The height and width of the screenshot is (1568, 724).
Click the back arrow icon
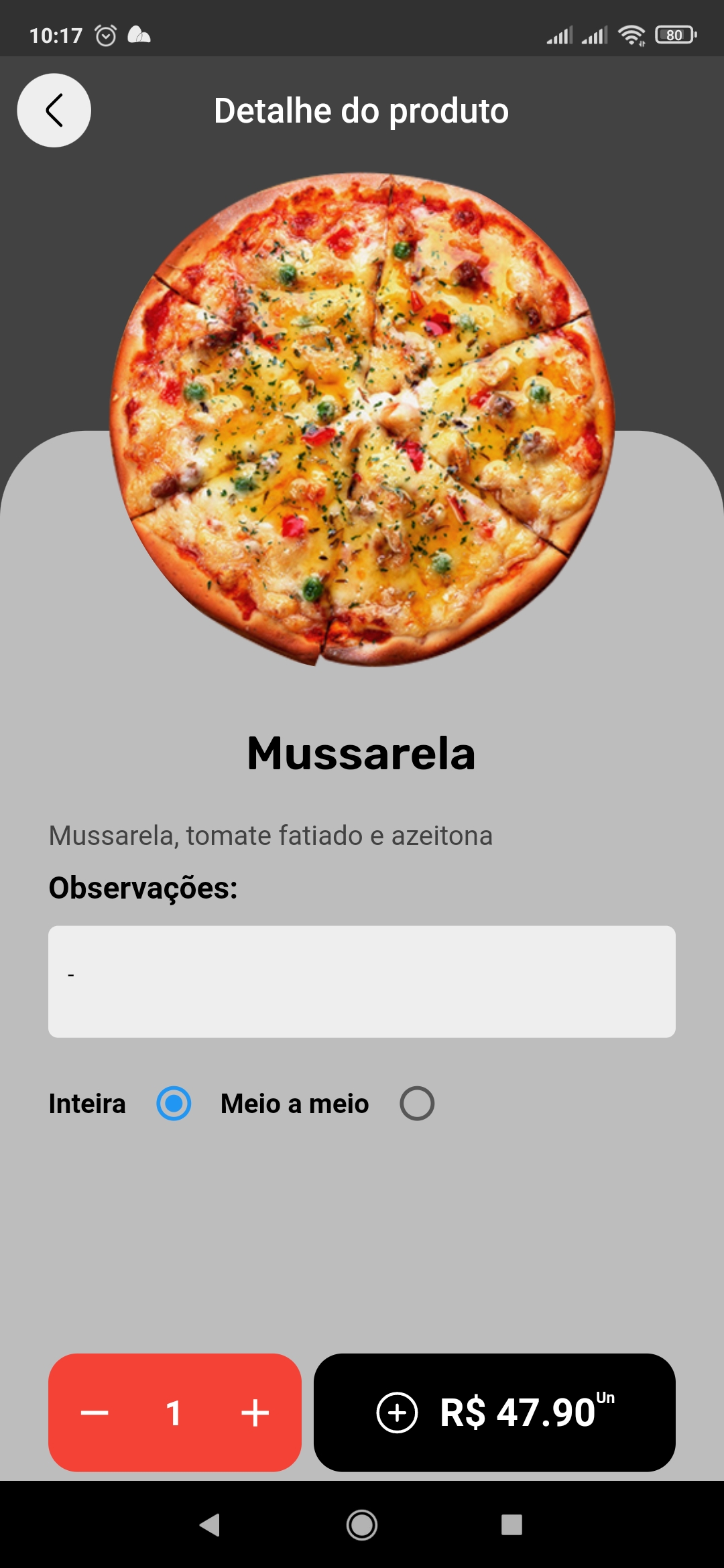click(54, 111)
